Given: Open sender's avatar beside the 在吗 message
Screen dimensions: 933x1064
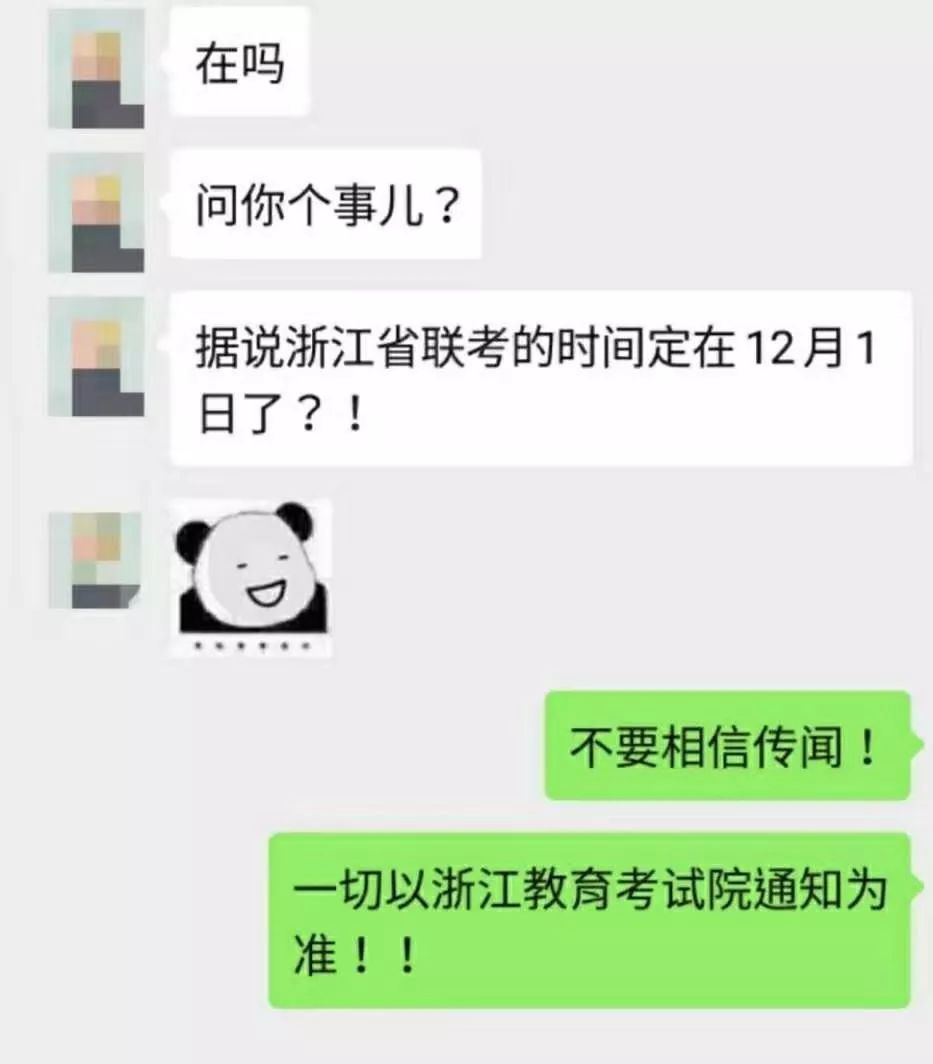Looking at the screenshot, I should tap(96, 69).
